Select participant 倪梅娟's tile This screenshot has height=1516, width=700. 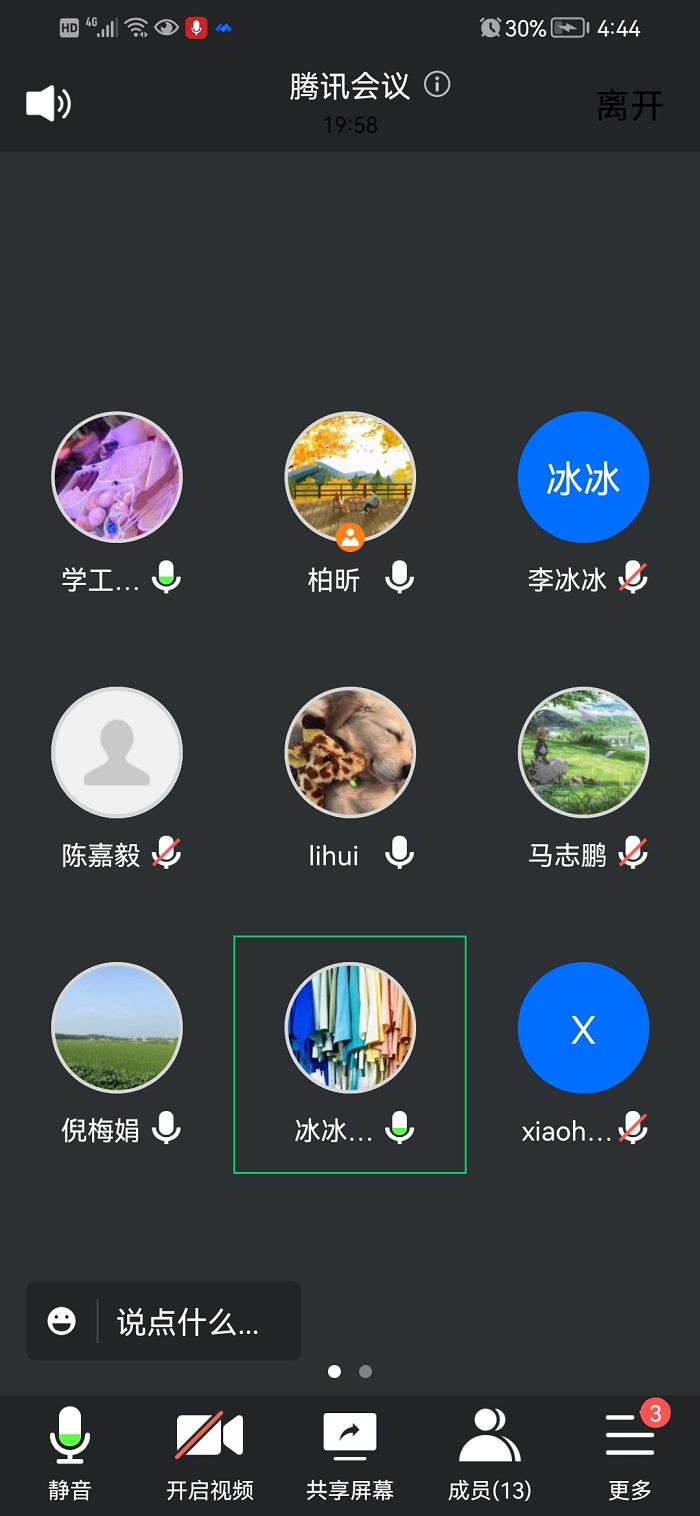pos(117,1028)
